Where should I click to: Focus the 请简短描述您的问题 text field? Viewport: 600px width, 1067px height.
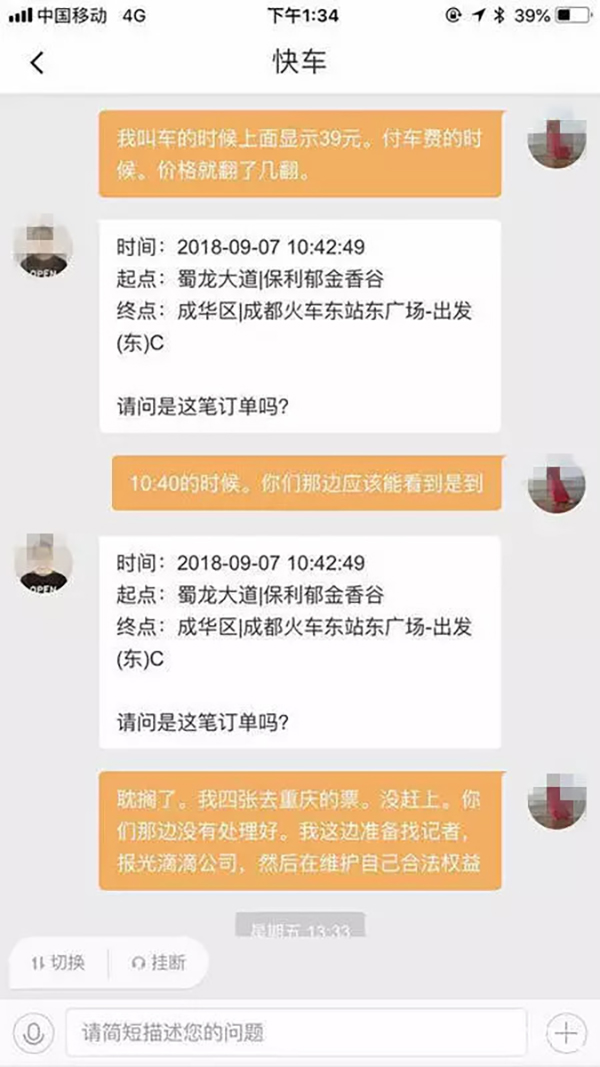(x=296, y=1032)
